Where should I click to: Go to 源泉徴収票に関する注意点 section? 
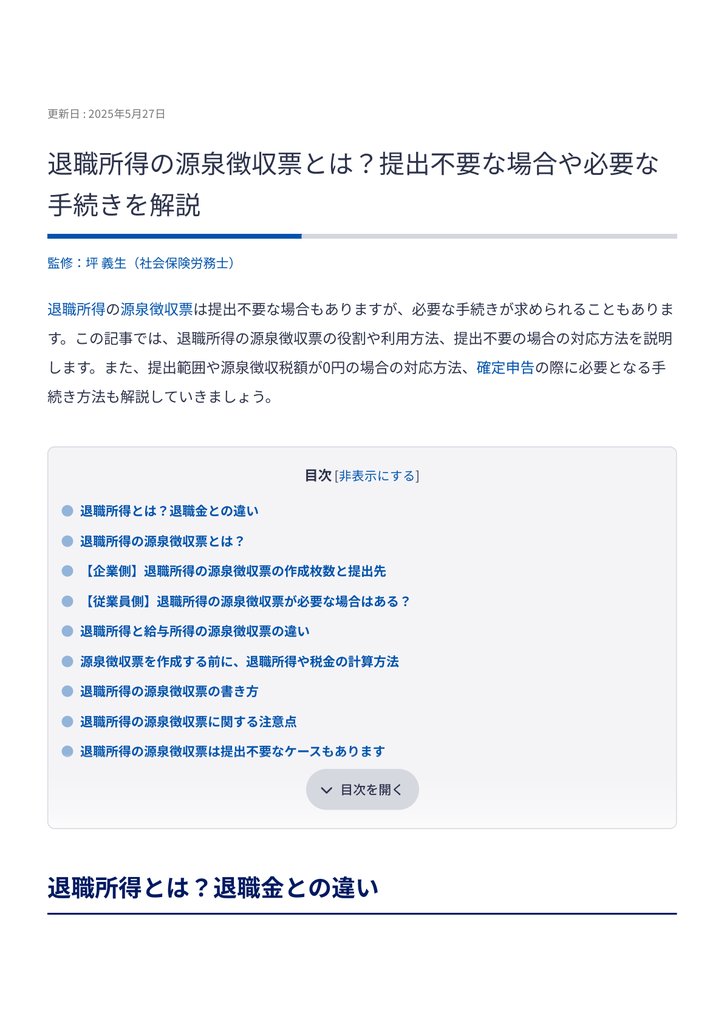[x=188, y=721]
